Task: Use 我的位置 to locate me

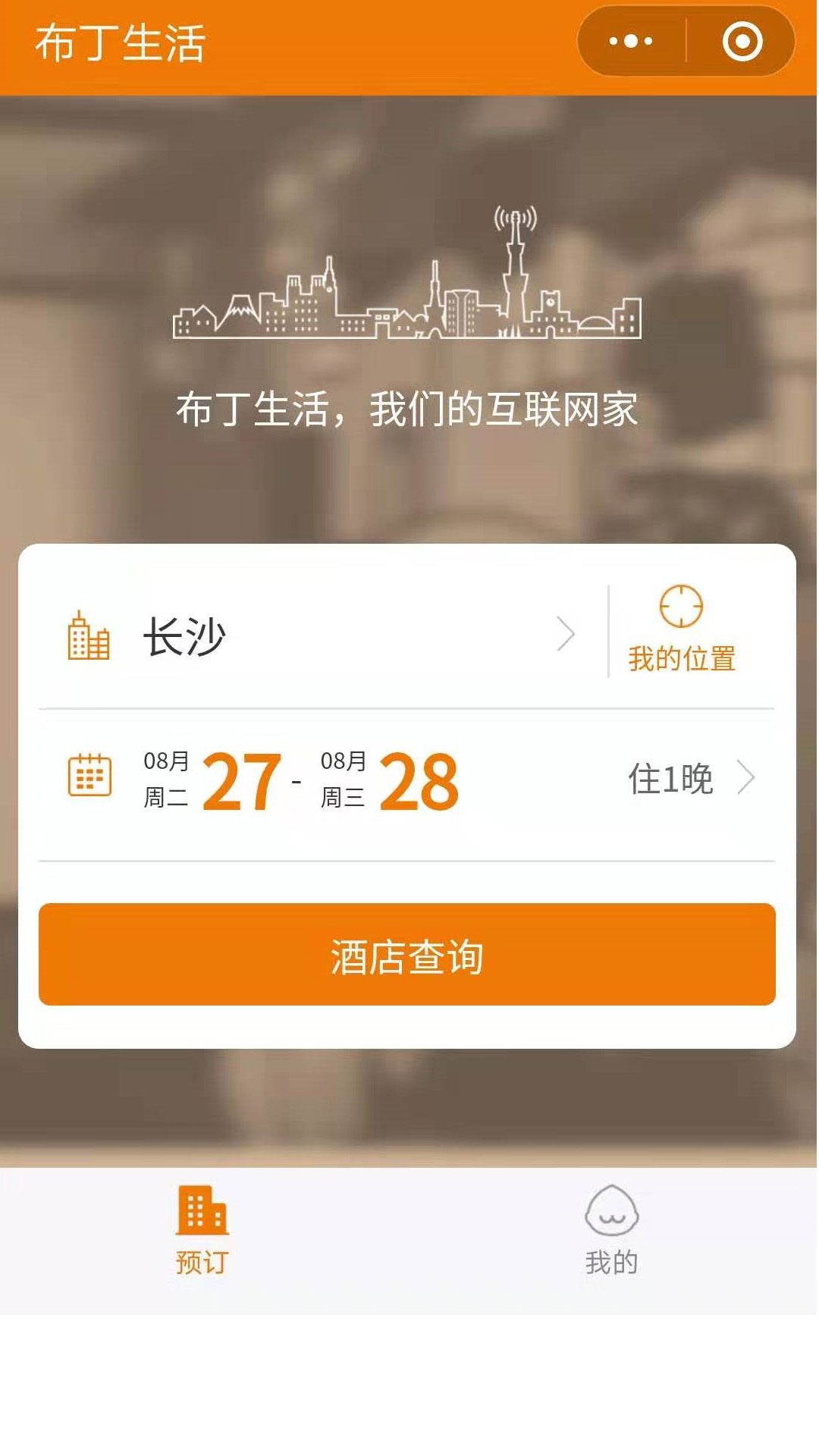Action: (681, 629)
